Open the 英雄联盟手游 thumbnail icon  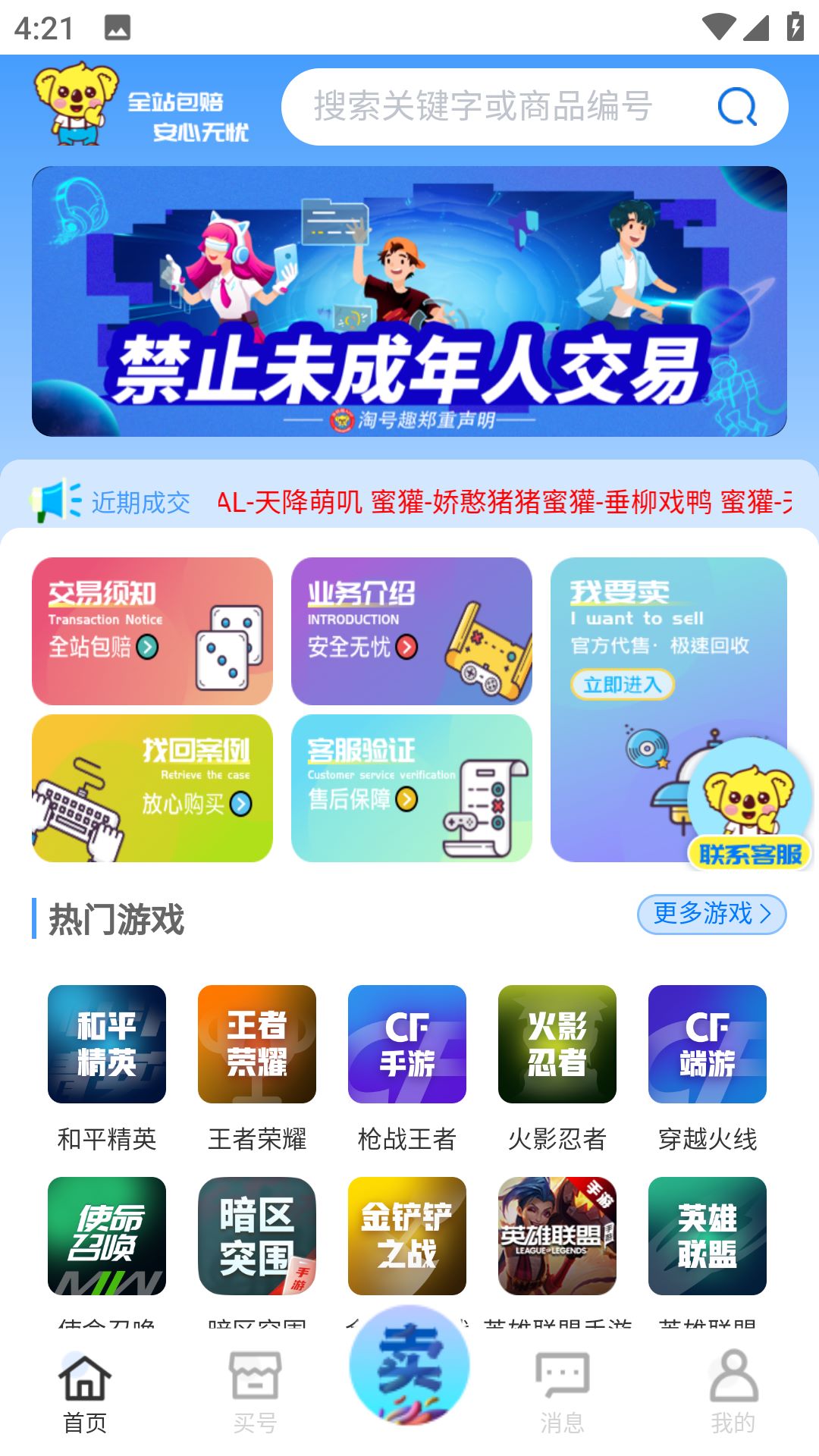click(x=557, y=1234)
